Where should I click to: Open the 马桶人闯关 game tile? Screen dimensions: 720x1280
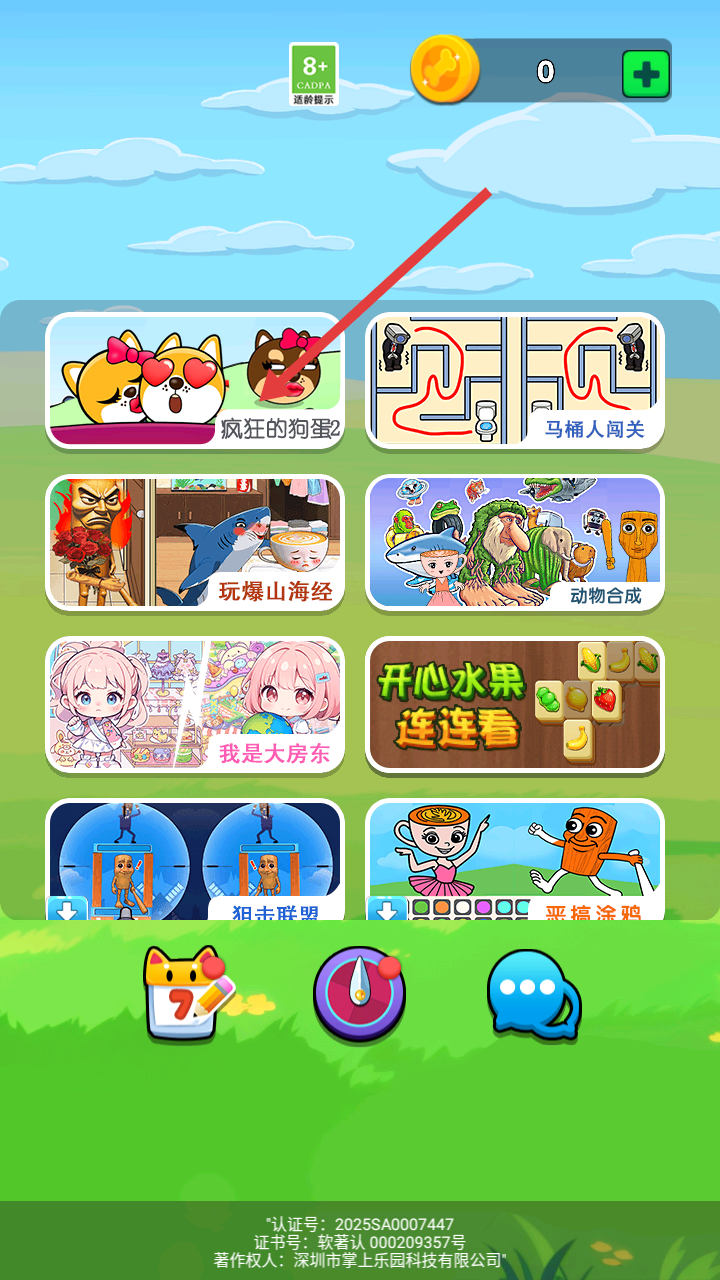point(515,381)
